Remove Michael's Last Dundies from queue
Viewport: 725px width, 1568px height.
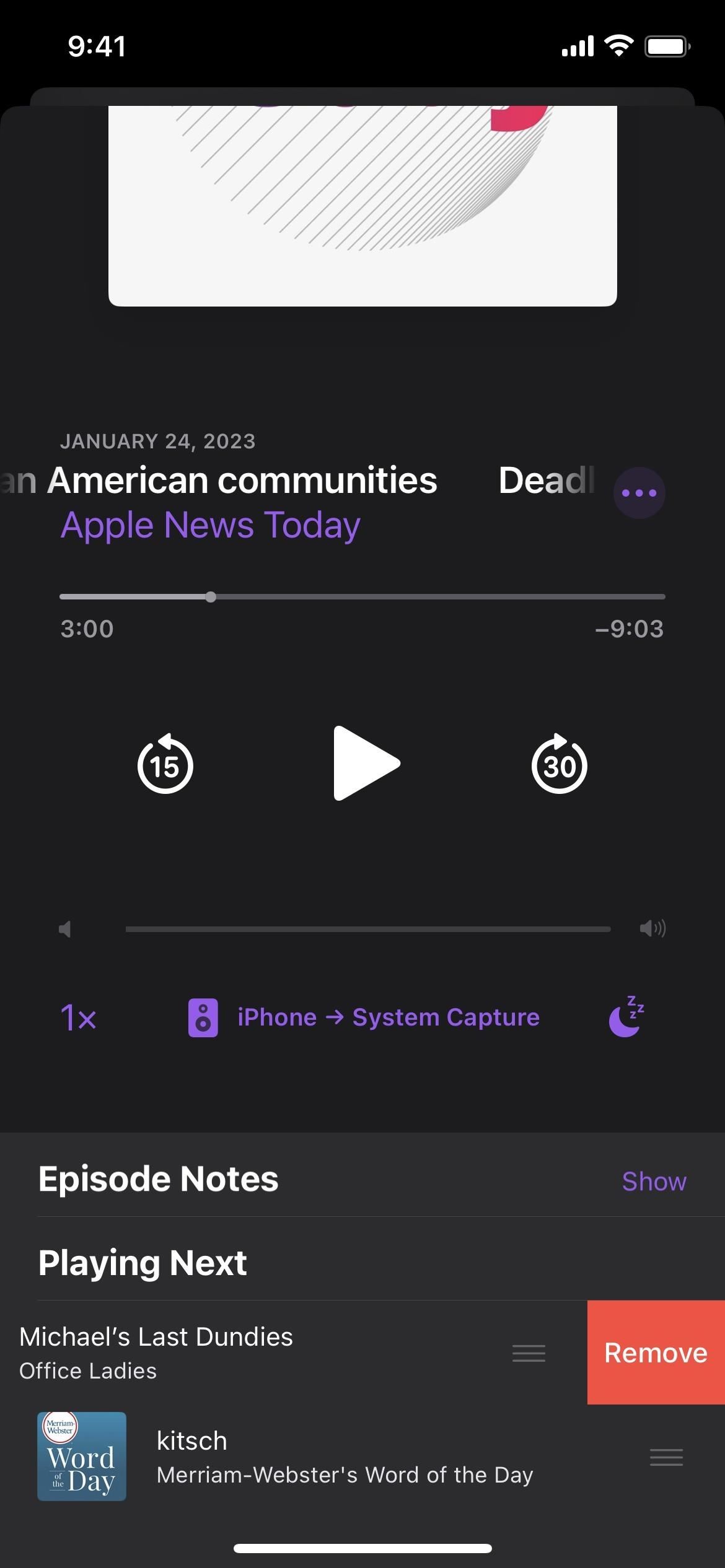pos(656,1352)
